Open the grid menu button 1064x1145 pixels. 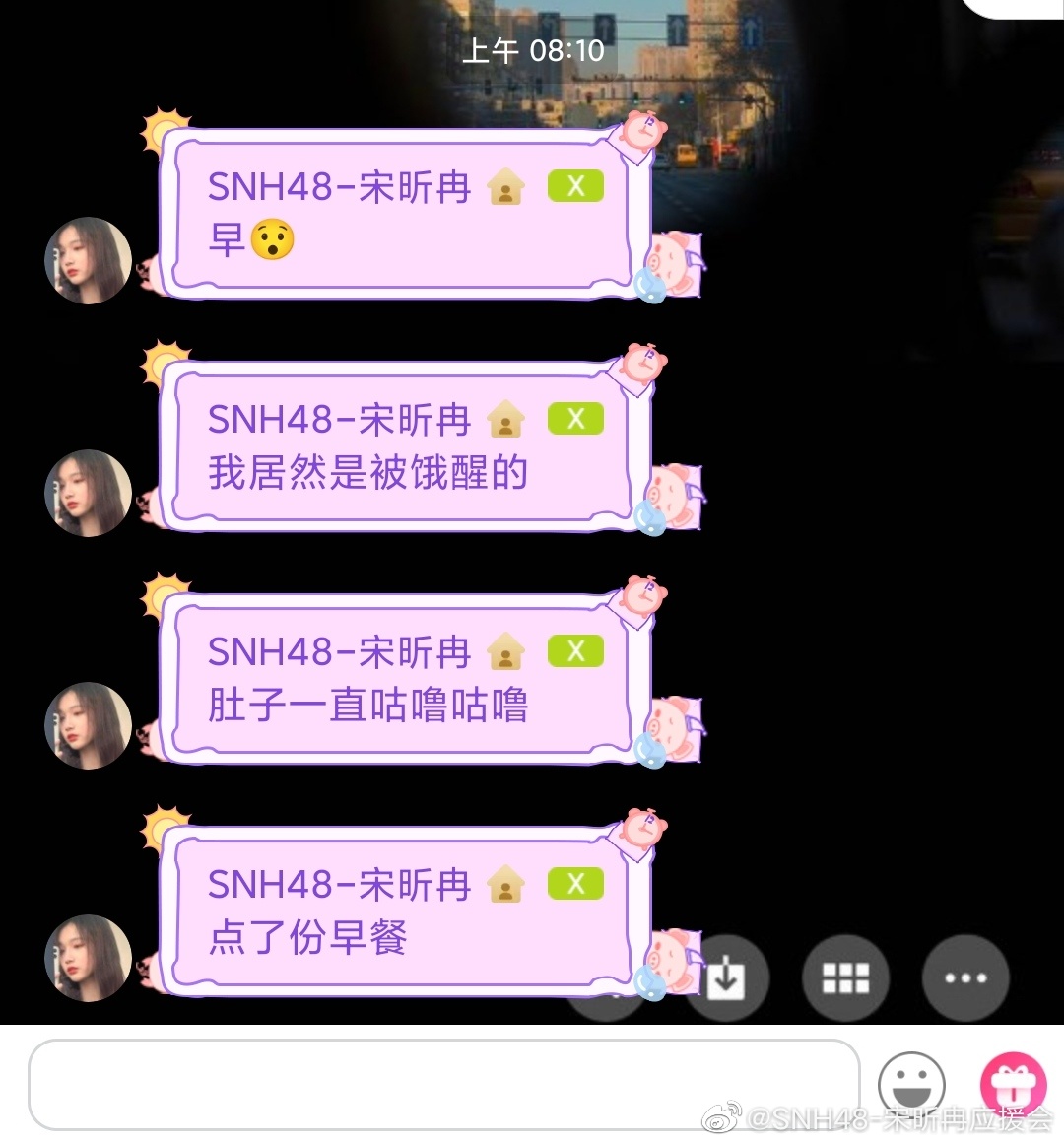845,977
